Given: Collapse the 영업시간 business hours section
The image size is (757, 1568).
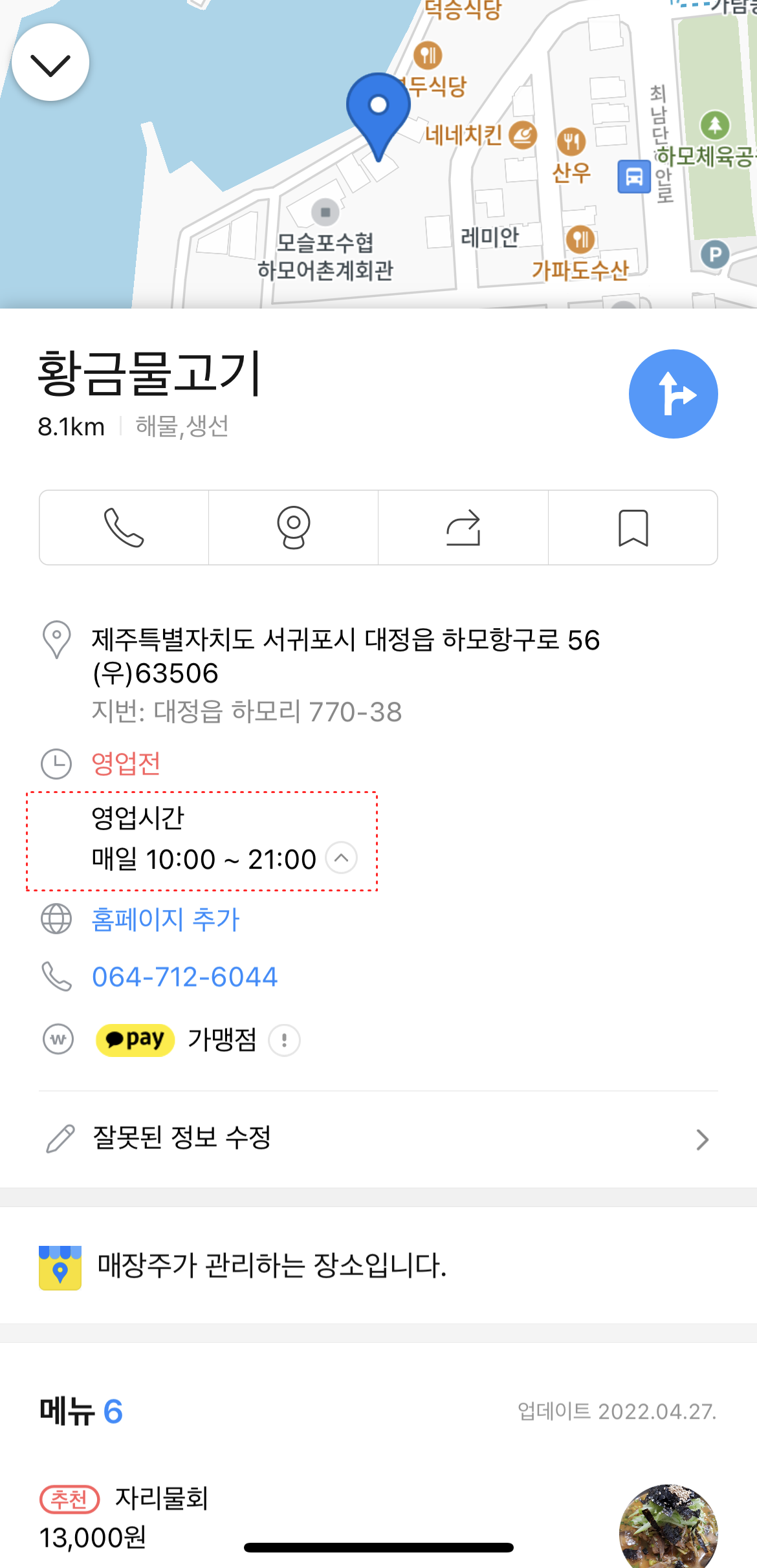Looking at the screenshot, I should click(x=342, y=858).
